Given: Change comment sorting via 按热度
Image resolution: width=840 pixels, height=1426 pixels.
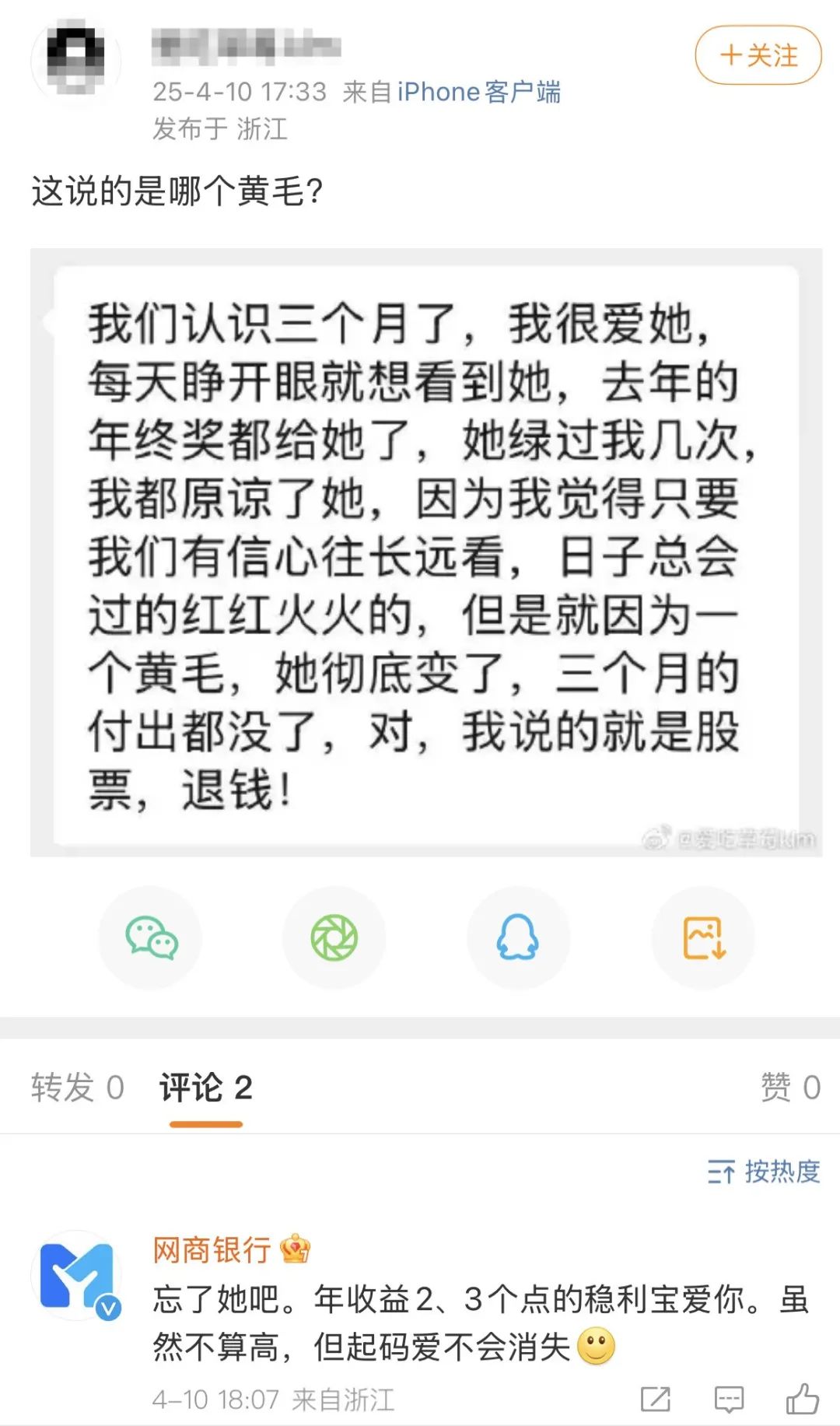Looking at the screenshot, I should [764, 1171].
